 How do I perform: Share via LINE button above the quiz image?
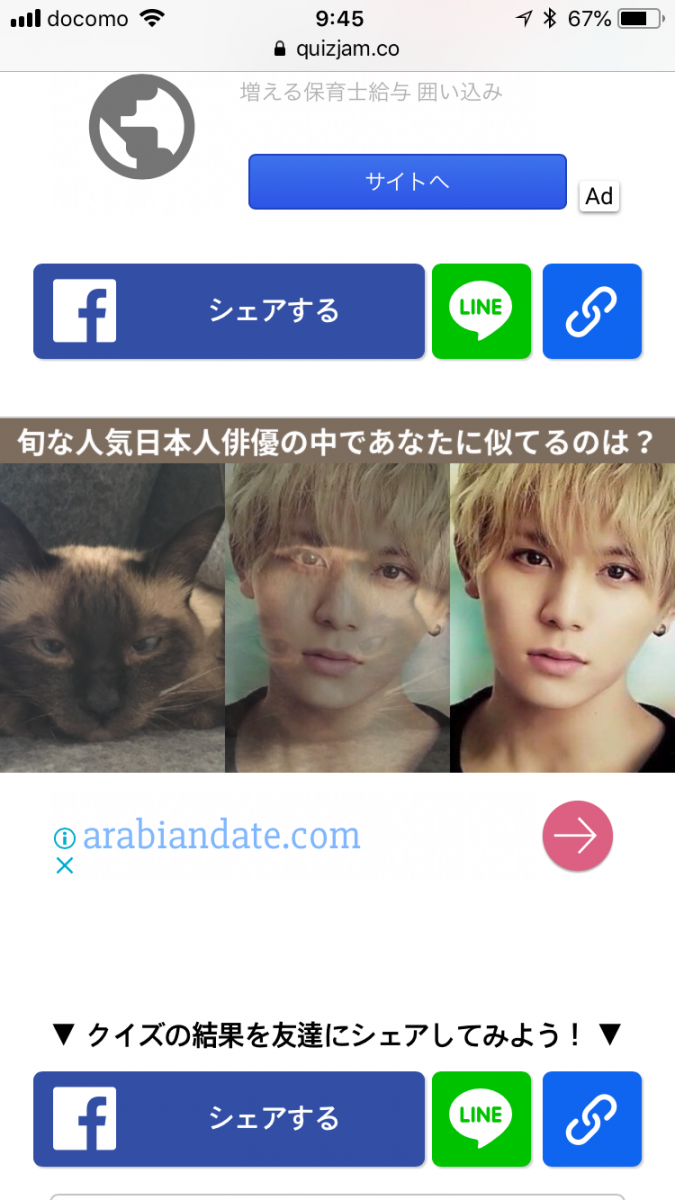click(x=481, y=311)
